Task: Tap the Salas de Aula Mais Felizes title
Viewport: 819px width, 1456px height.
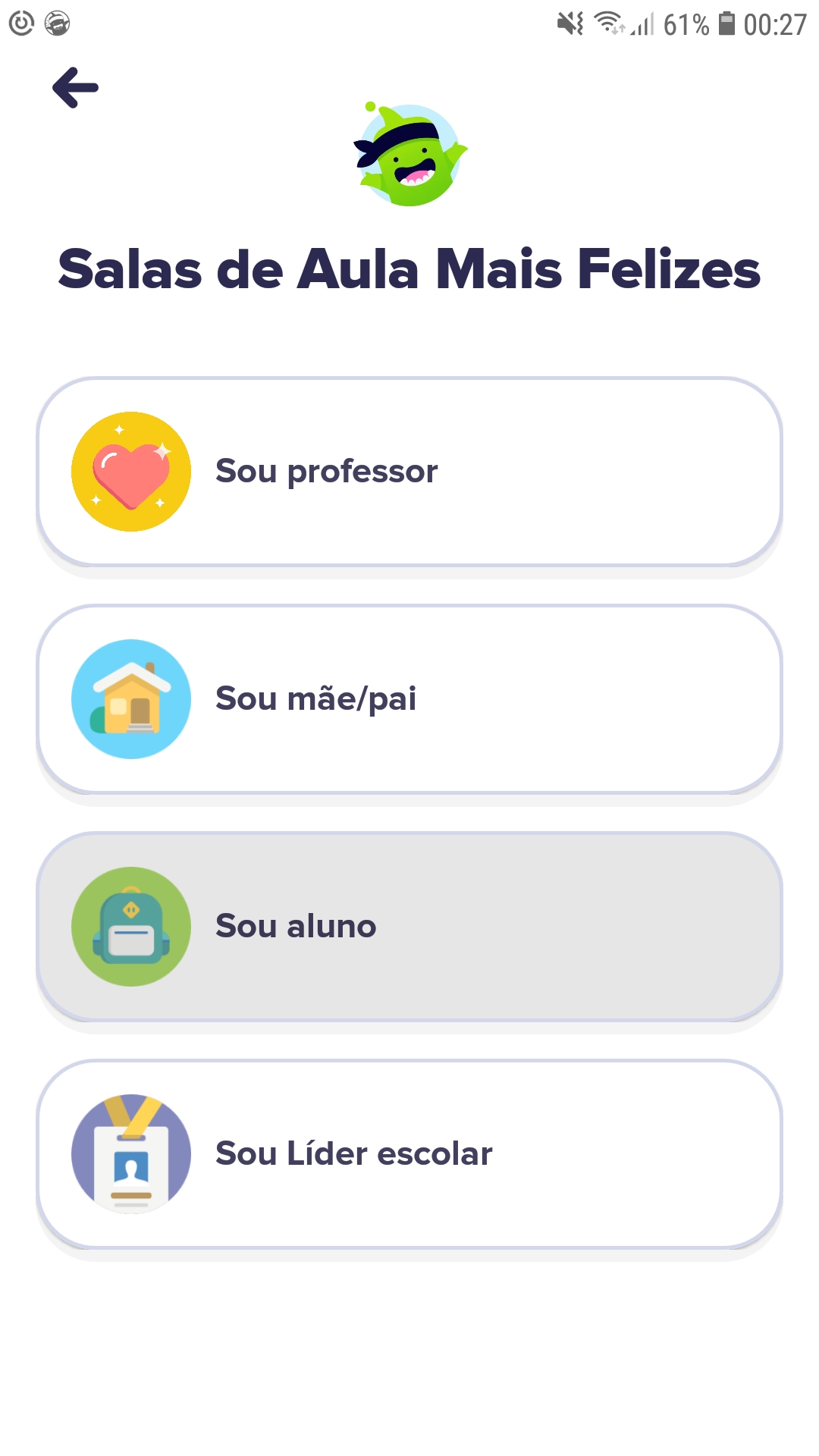Action: point(408,269)
